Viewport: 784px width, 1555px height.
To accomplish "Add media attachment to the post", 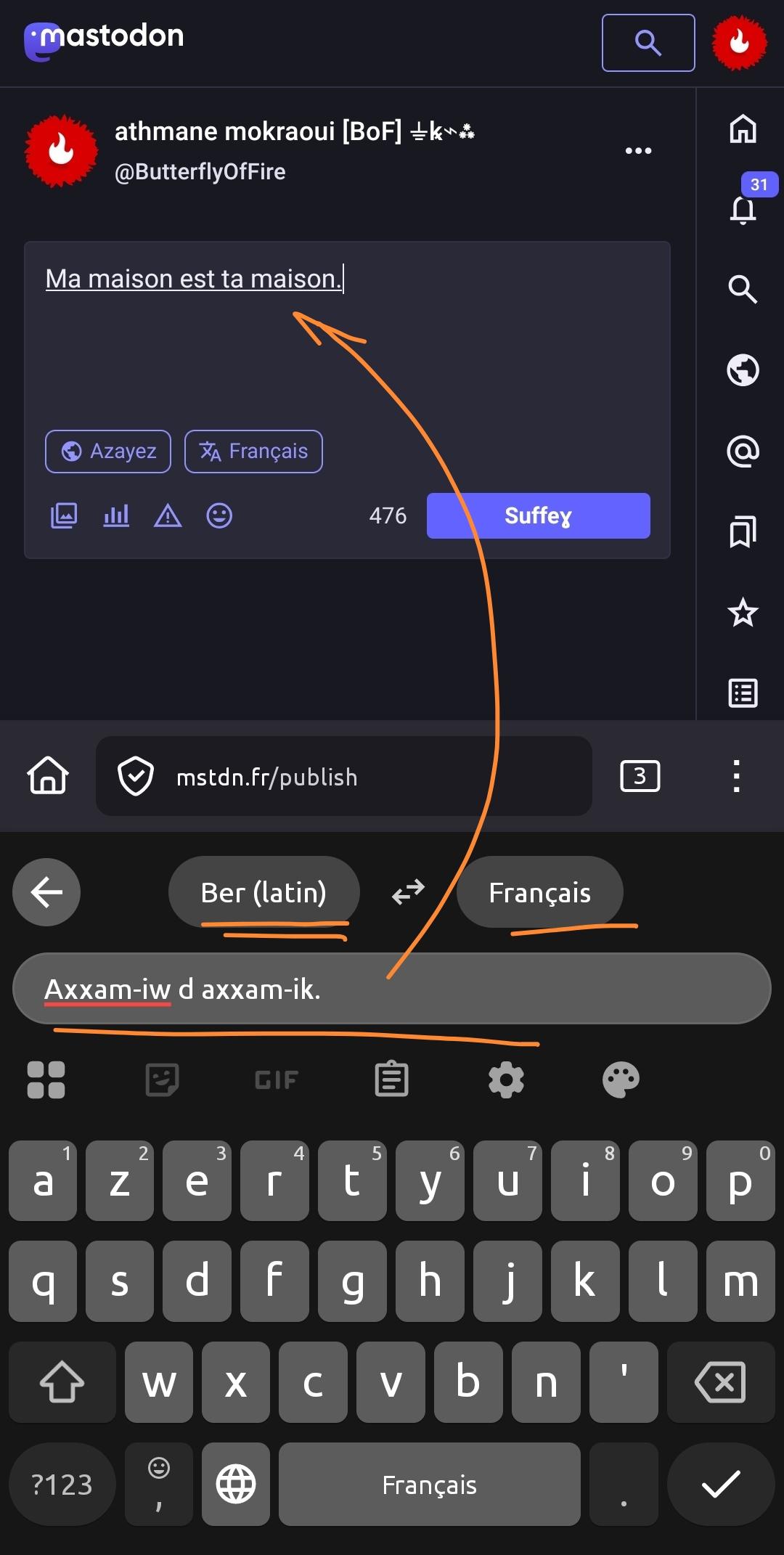I will (x=64, y=515).
